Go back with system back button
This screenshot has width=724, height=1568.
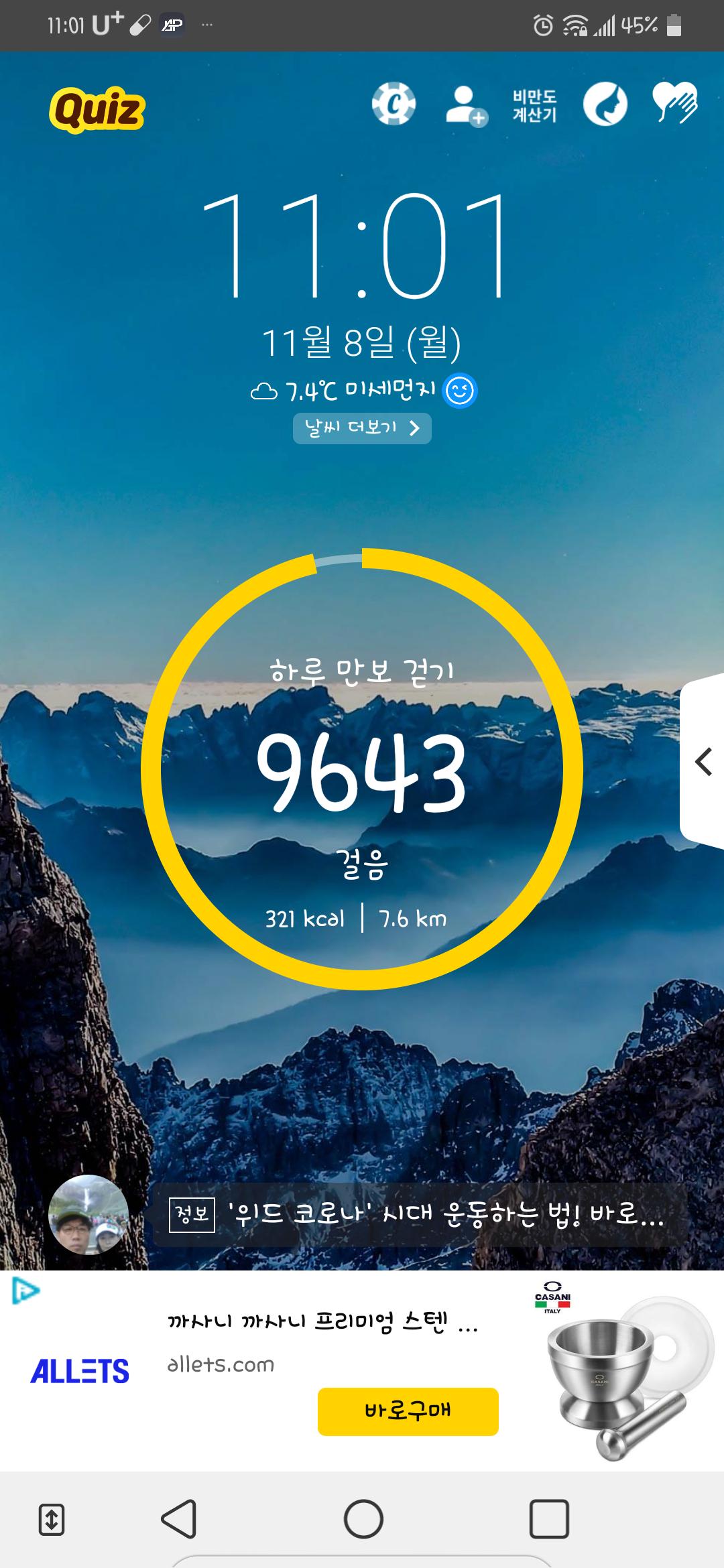pos(180,1518)
